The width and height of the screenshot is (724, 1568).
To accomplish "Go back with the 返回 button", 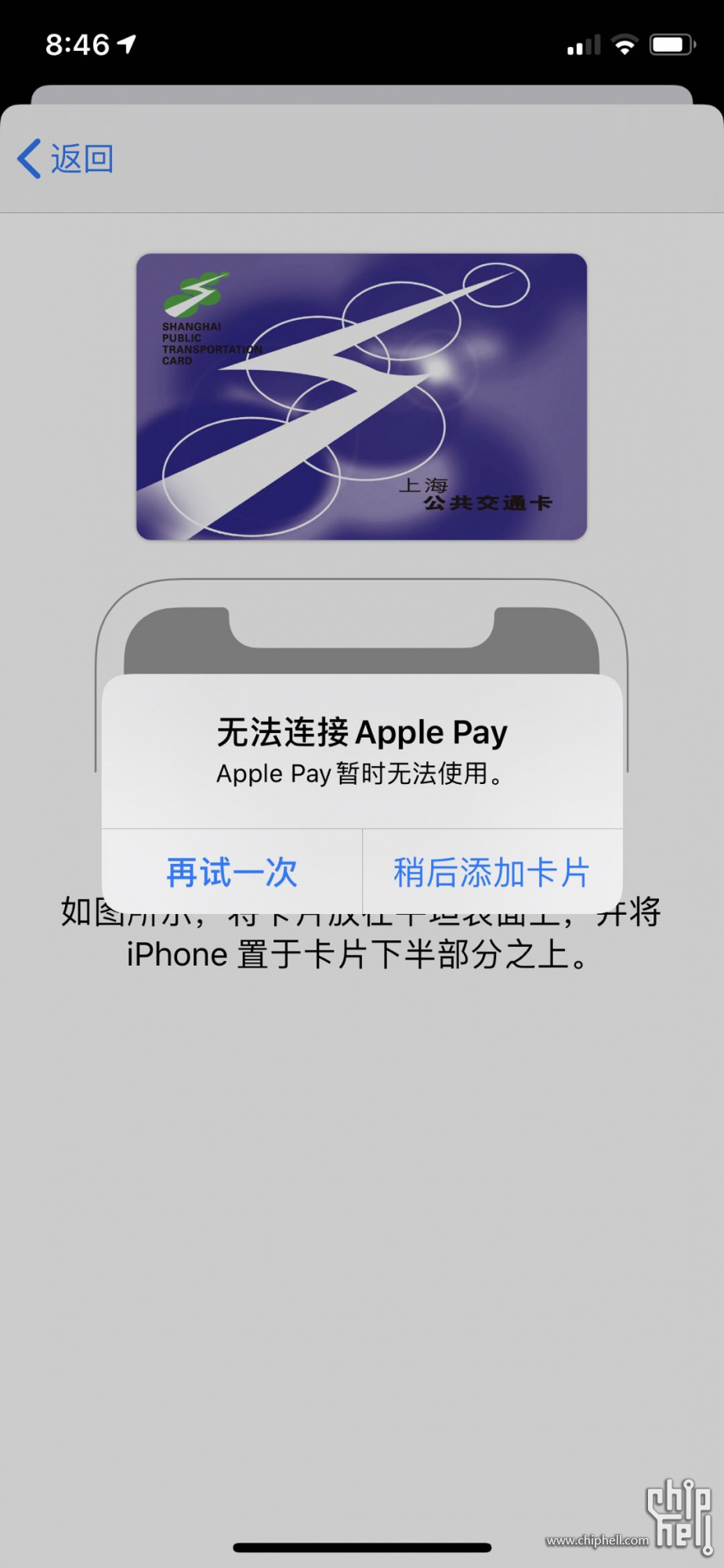I will 66,158.
